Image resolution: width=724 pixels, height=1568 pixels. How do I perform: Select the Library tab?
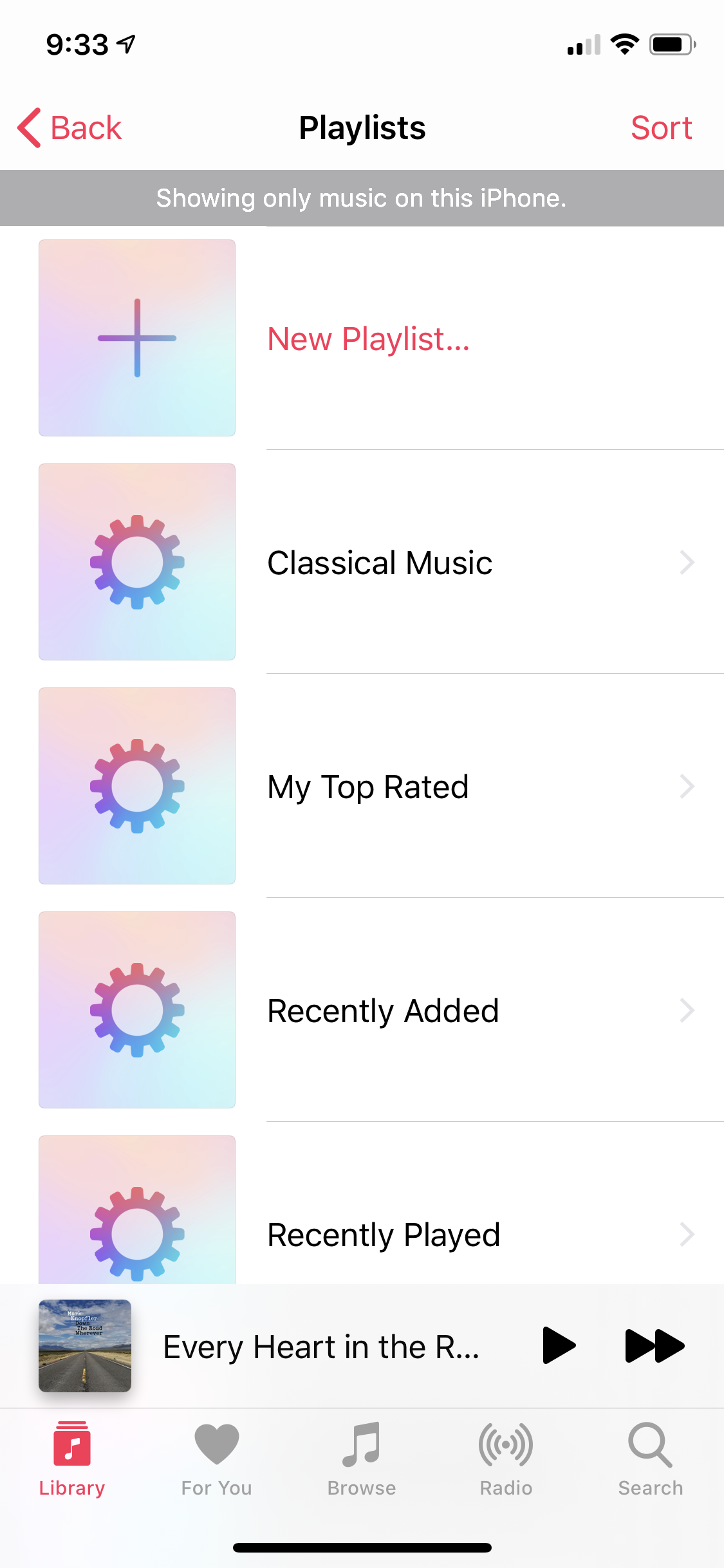coord(72,1459)
